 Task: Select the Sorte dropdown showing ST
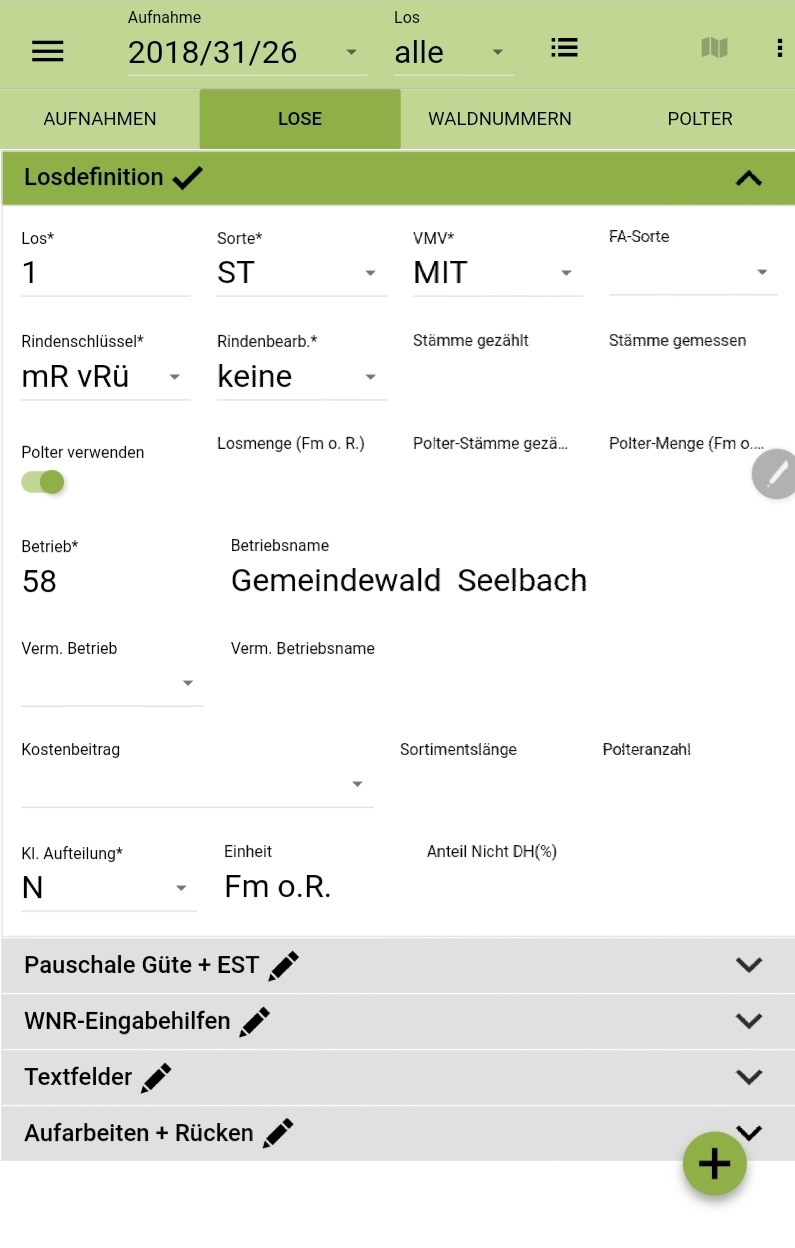[300, 273]
